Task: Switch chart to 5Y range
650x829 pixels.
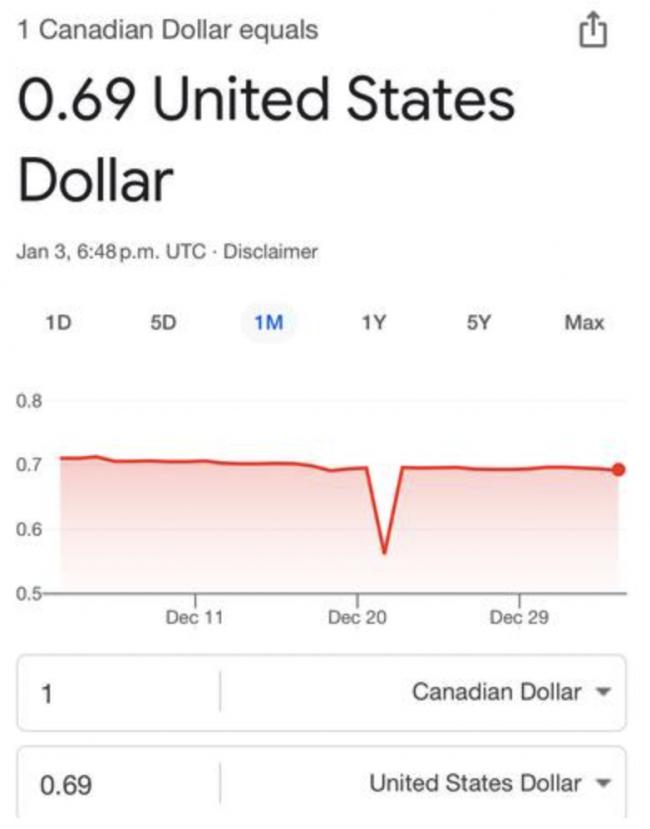Action: point(478,323)
